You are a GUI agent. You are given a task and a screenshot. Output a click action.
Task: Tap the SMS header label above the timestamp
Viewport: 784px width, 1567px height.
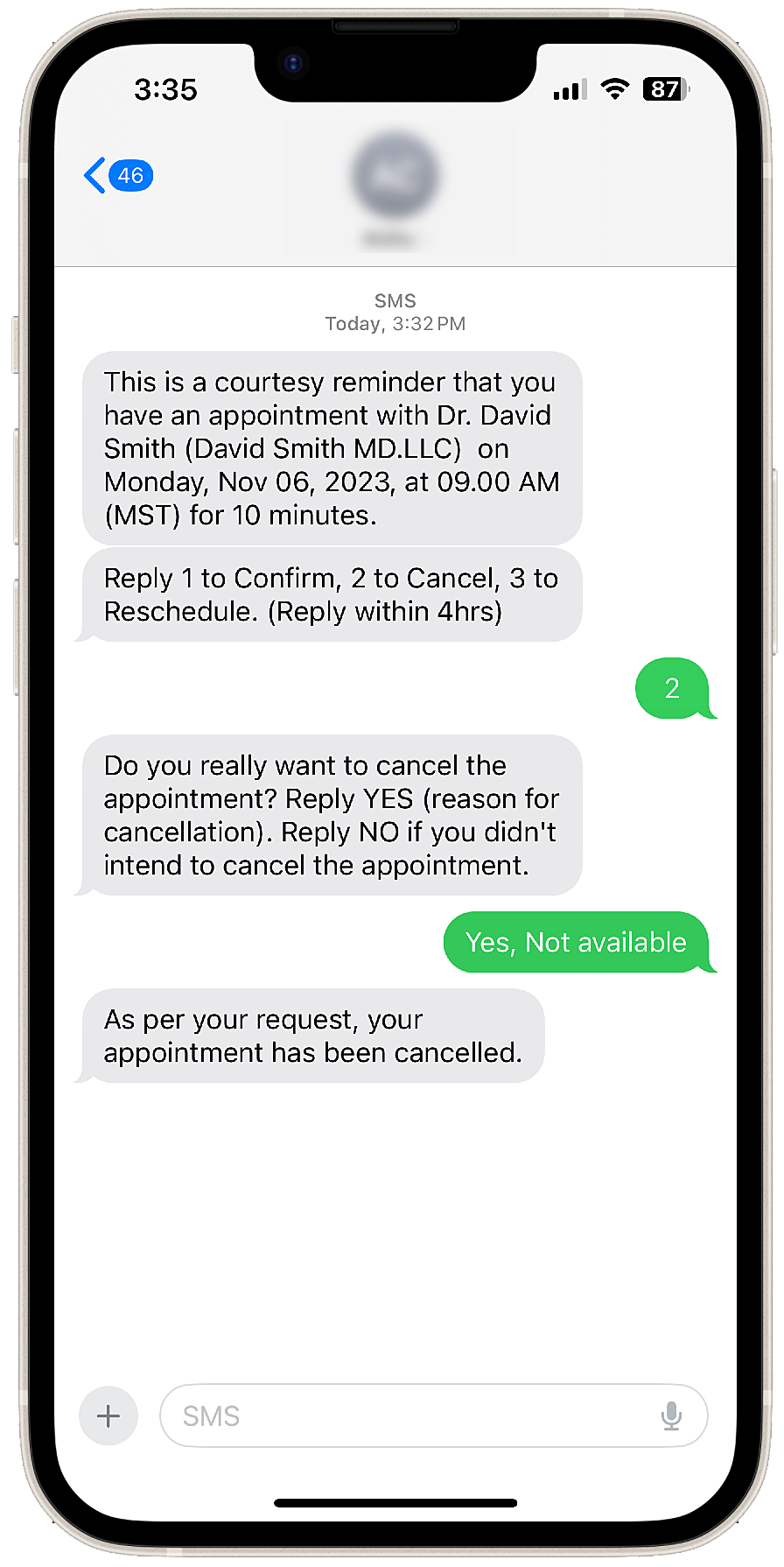395,300
